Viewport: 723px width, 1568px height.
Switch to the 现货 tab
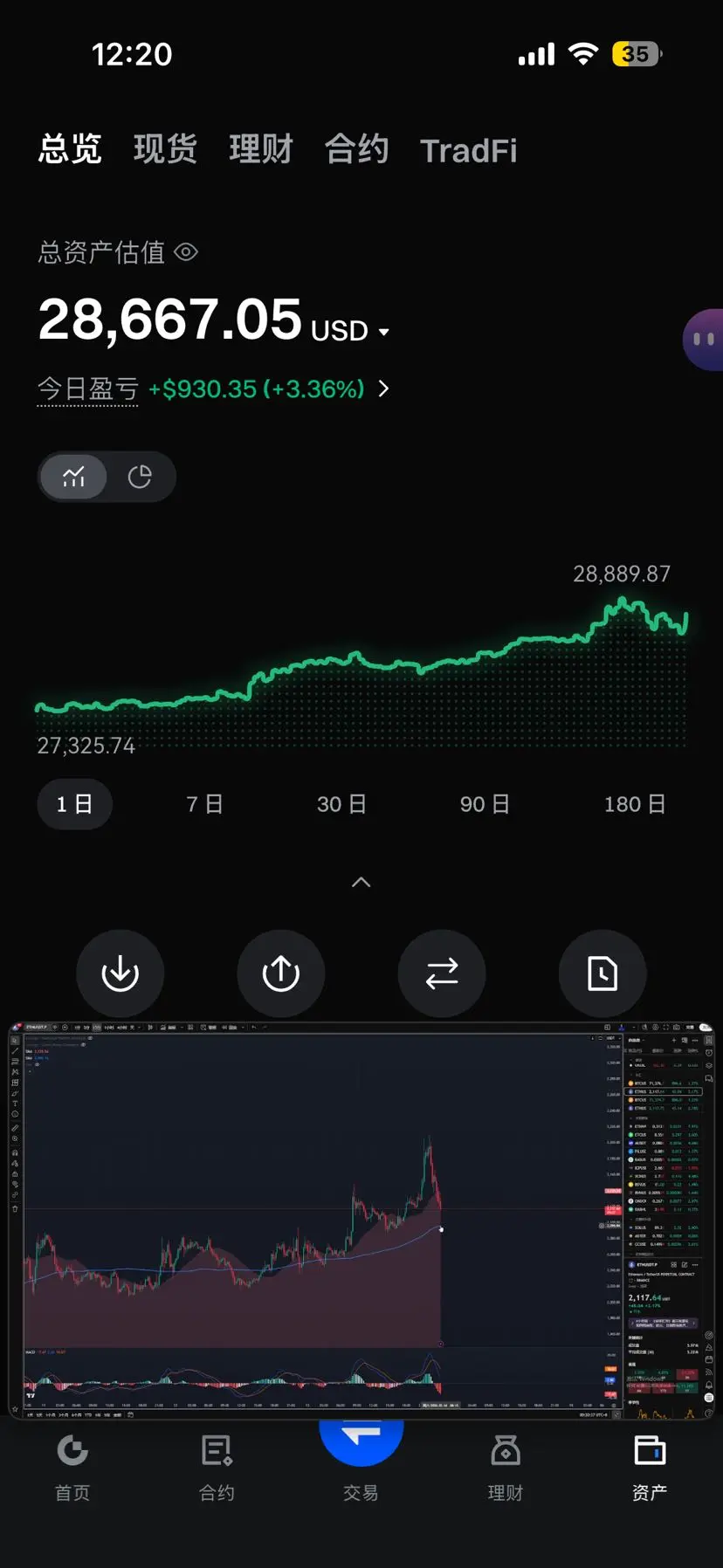click(x=165, y=149)
